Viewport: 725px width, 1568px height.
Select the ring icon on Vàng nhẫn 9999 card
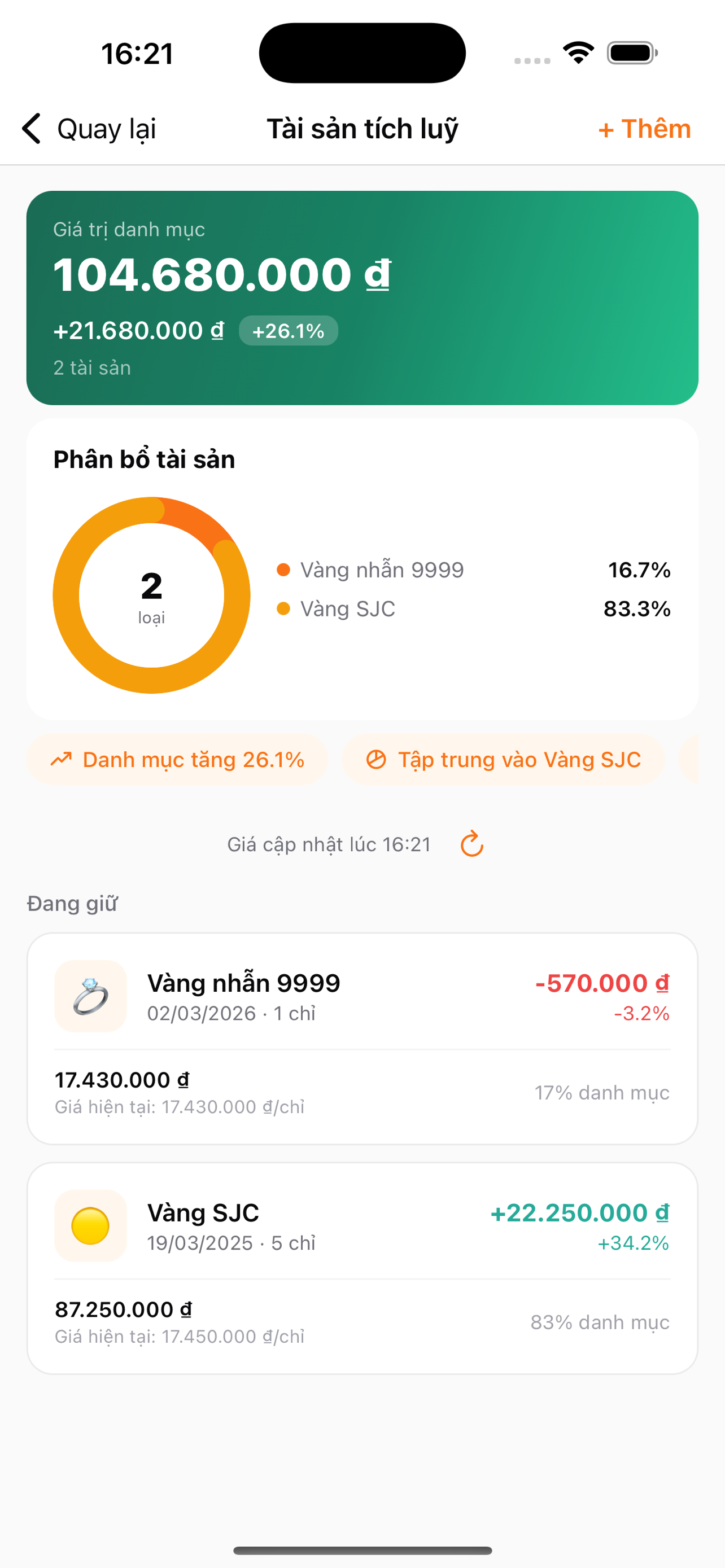pos(90,996)
